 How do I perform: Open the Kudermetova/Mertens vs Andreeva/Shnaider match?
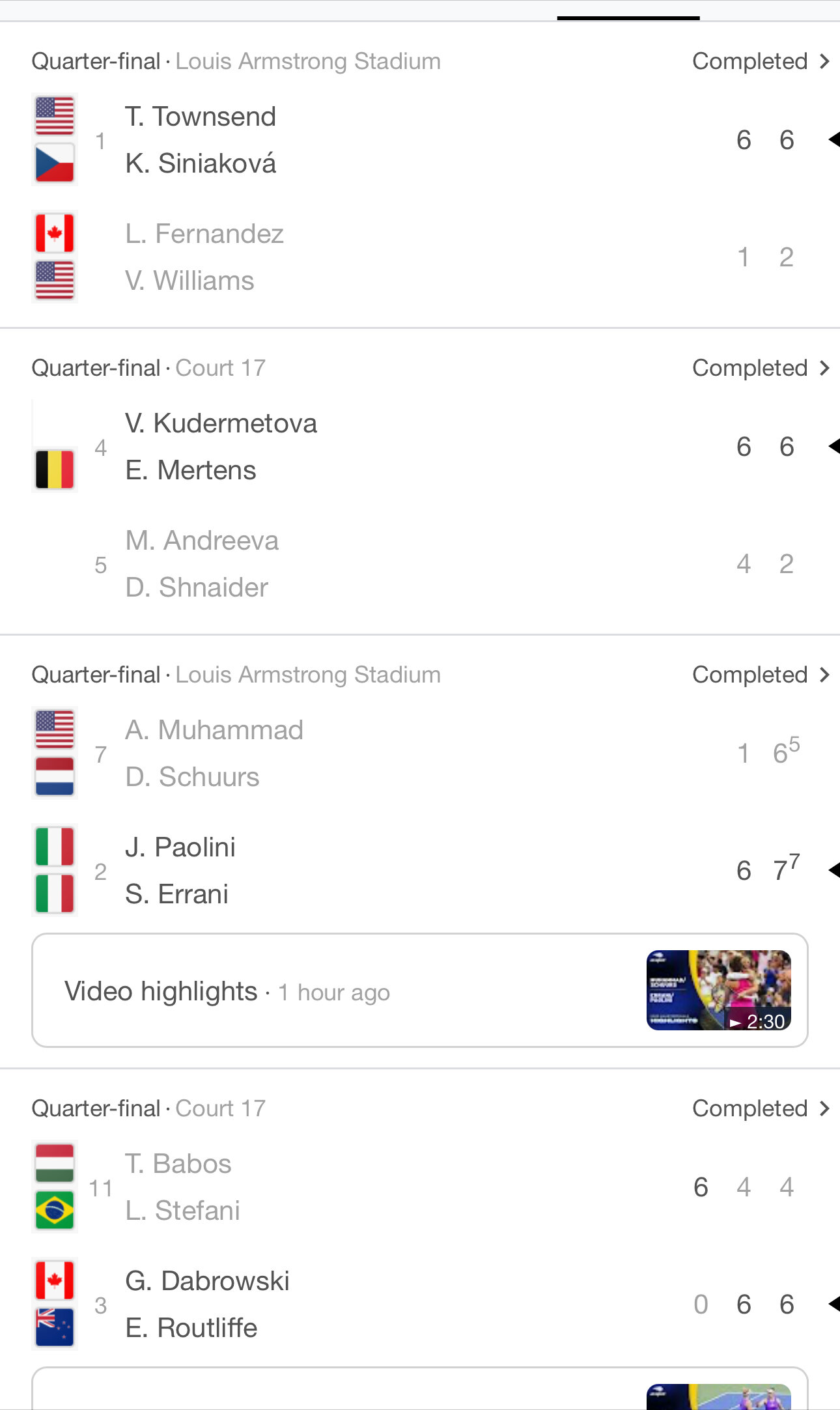pos(420,482)
